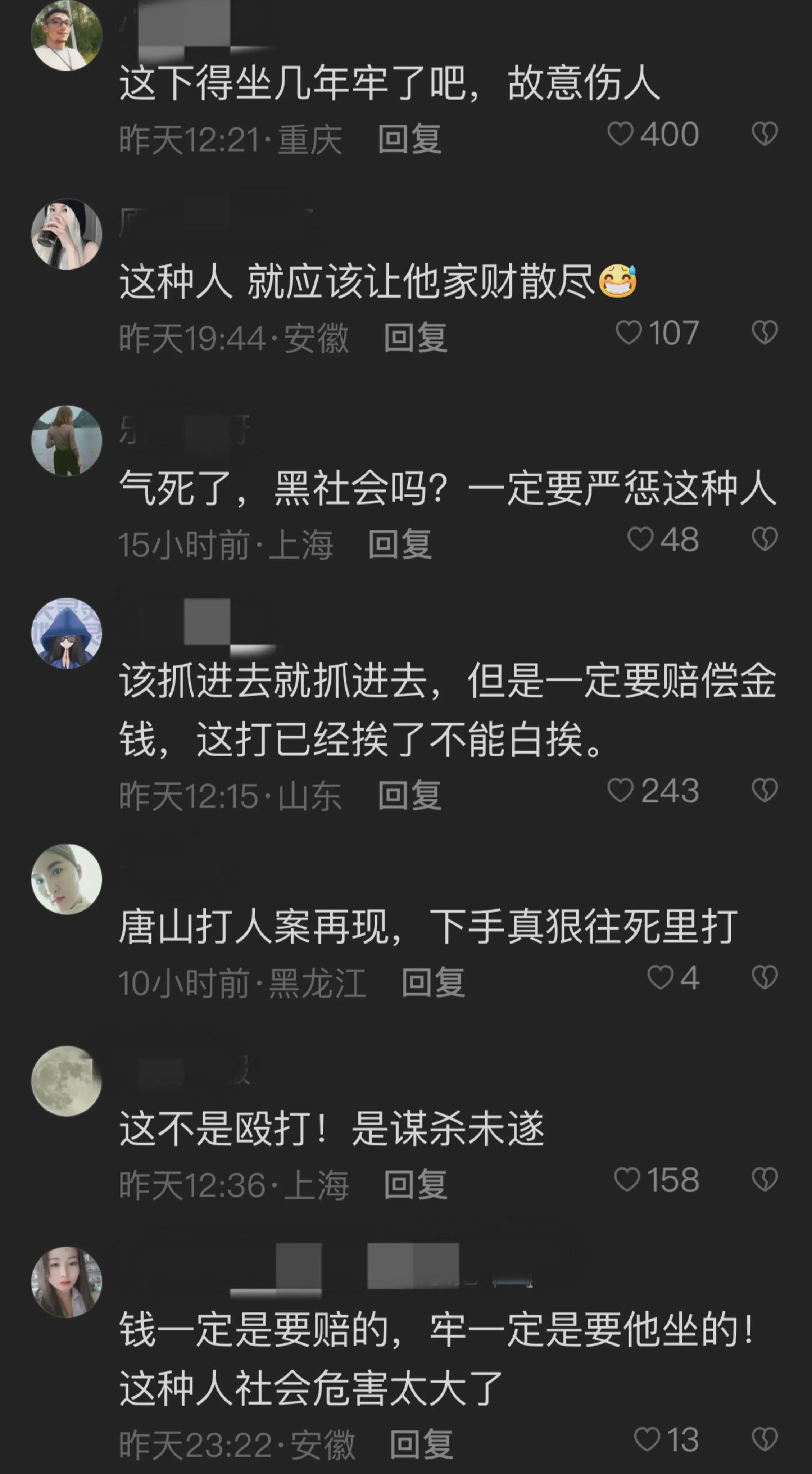Reply to the 昨天12:15 山东 comment
Image resolution: width=812 pixels, height=1474 pixels.
coord(410,795)
